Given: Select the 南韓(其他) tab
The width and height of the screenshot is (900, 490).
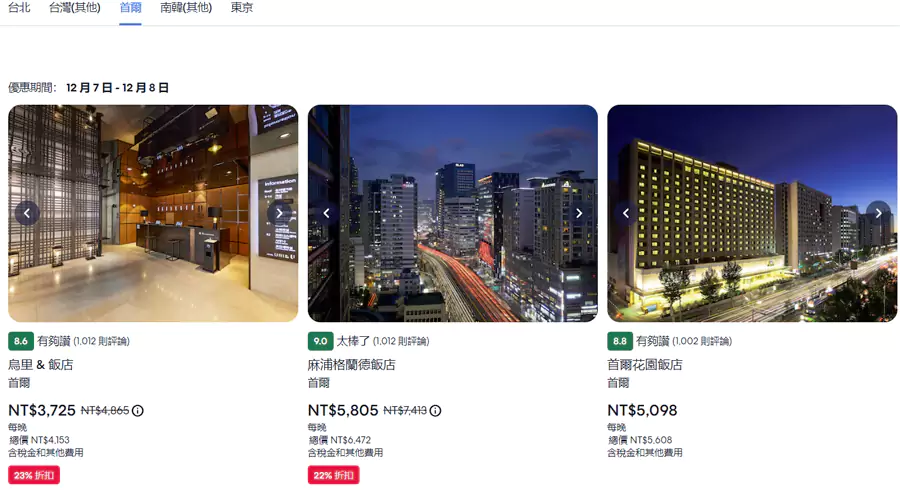Looking at the screenshot, I should 186,8.
